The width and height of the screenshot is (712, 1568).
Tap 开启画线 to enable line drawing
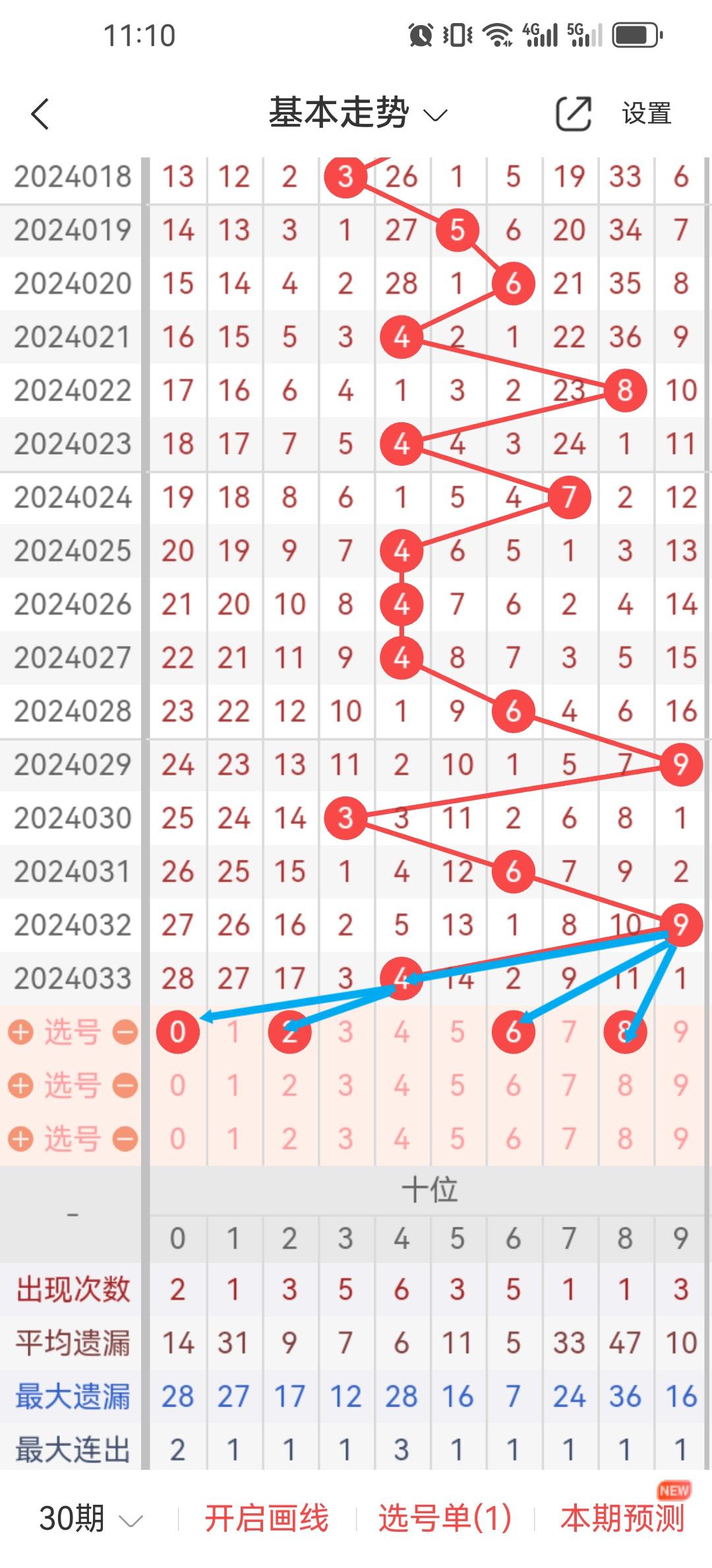266,1519
